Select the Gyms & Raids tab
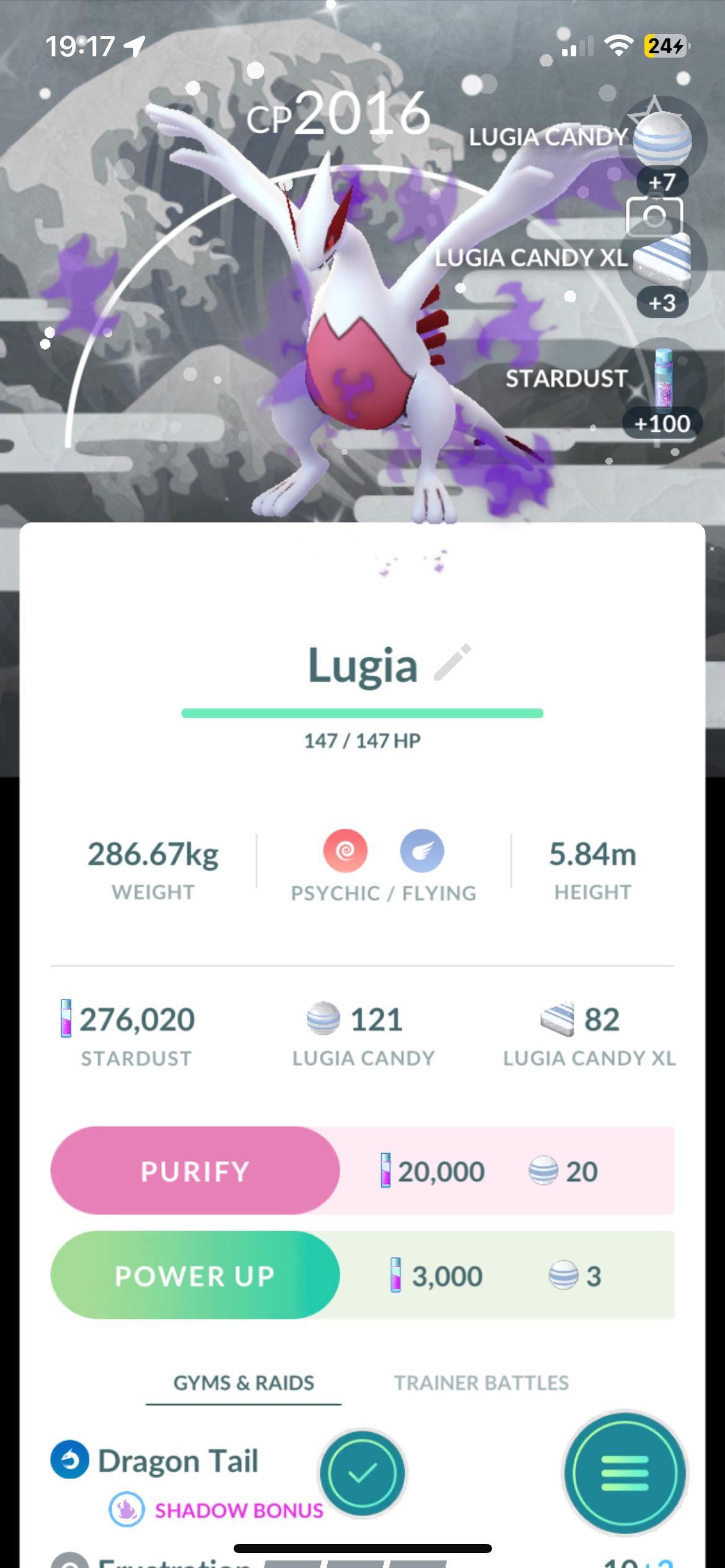Image resolution: width=725 pixels, height=1568 pixels. tap(244, 1383)
